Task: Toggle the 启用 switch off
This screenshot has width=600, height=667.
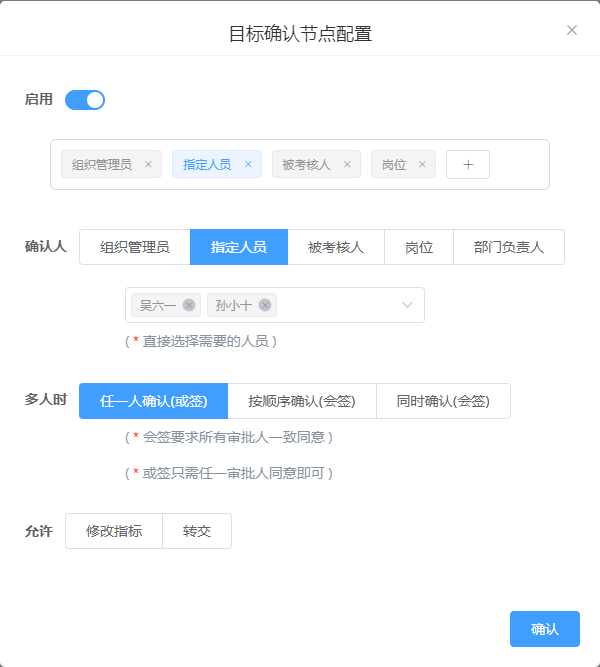Action: tap(85, 100)
